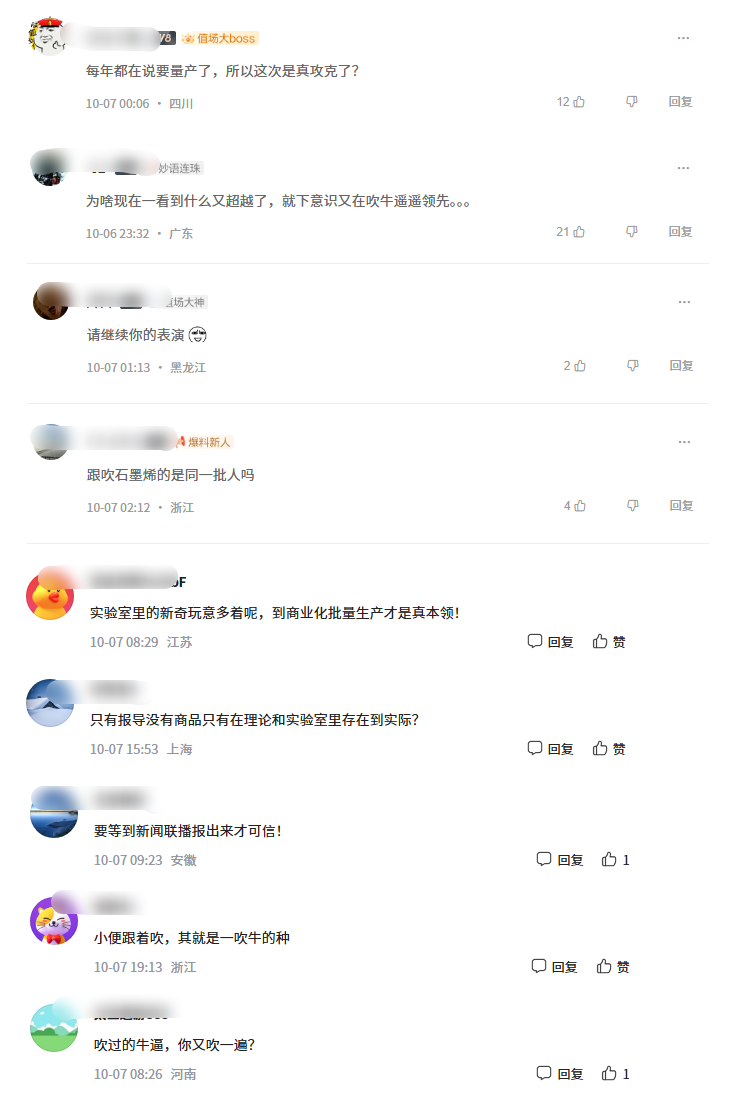The image size is (737, 1110).
Task: Dislike the comment about 吹牛遥遥领先
Action: coord(631,232)
